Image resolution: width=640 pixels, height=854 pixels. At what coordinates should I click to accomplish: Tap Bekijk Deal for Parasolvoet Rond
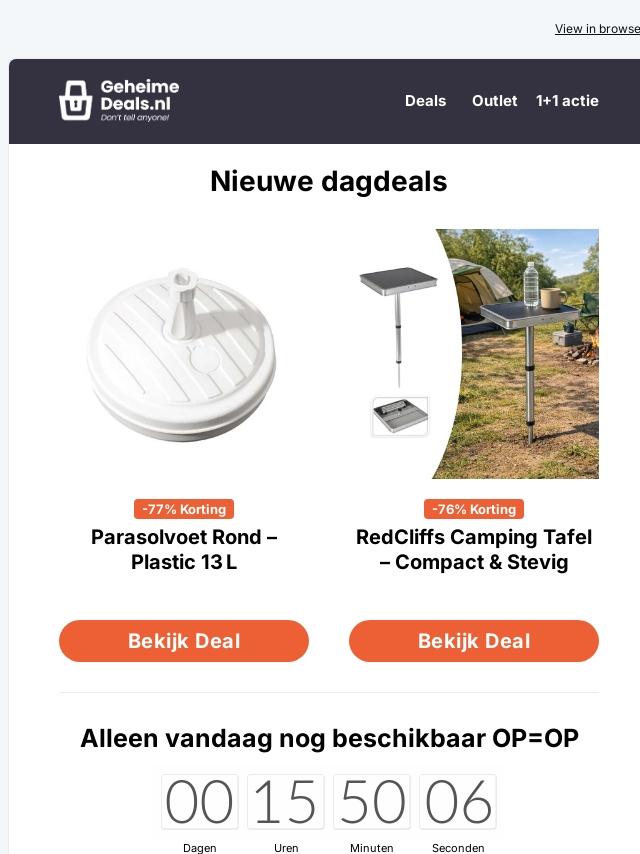pos(184,641)
